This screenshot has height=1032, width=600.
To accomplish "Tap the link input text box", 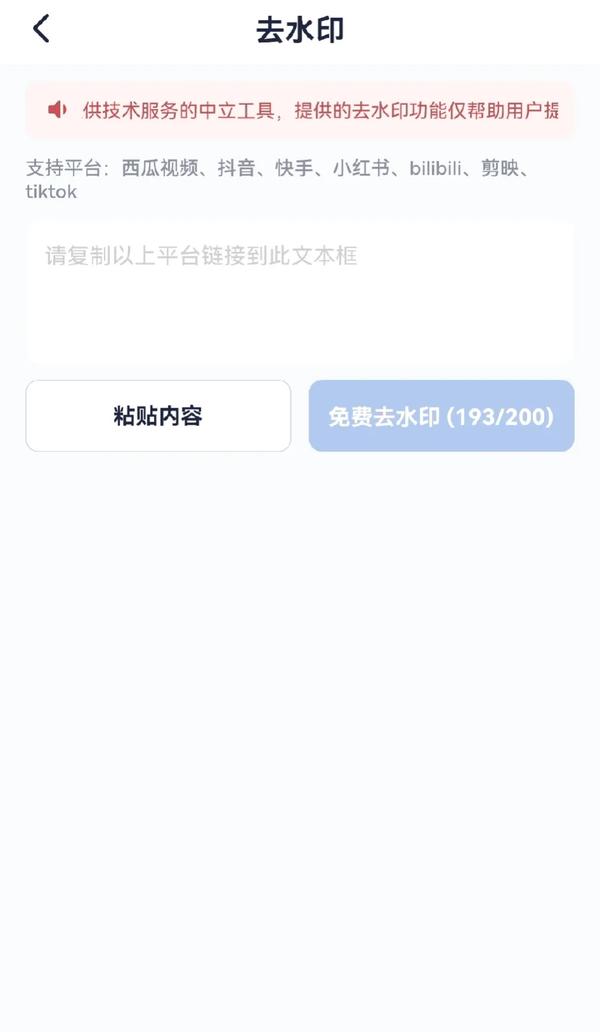I will click(300, 293).
